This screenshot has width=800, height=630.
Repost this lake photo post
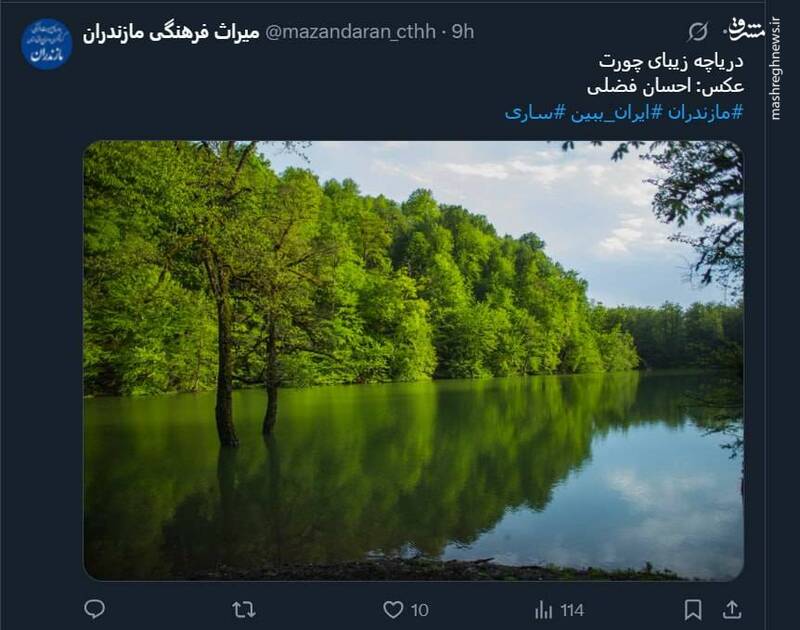(x=243, y=609)
